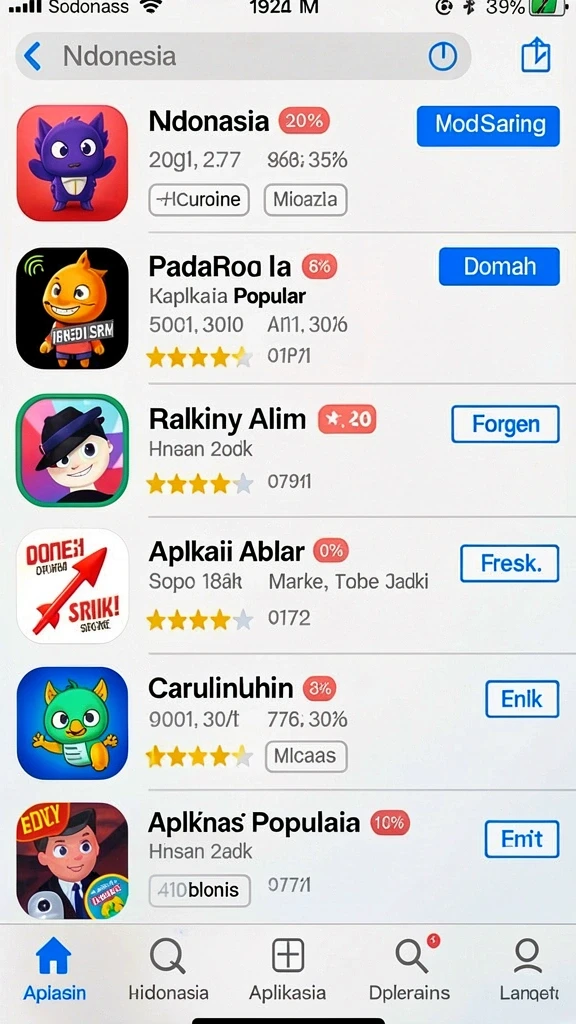The image size is (576, 1024).
Task: Select the HCuroine chip
Action: pos(199,200)
